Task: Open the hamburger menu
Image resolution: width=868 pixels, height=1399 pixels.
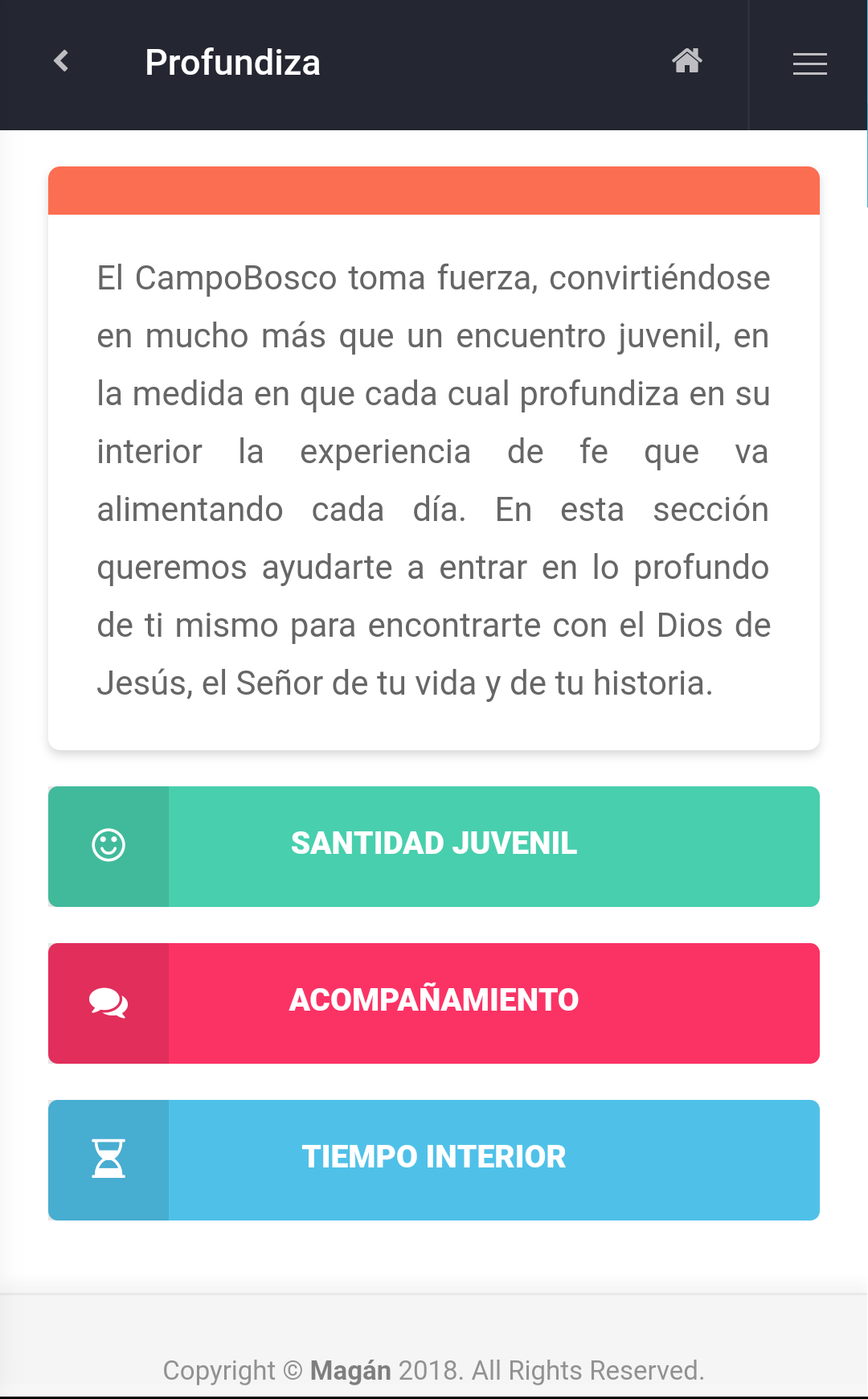Action: (x=809, y=64)
